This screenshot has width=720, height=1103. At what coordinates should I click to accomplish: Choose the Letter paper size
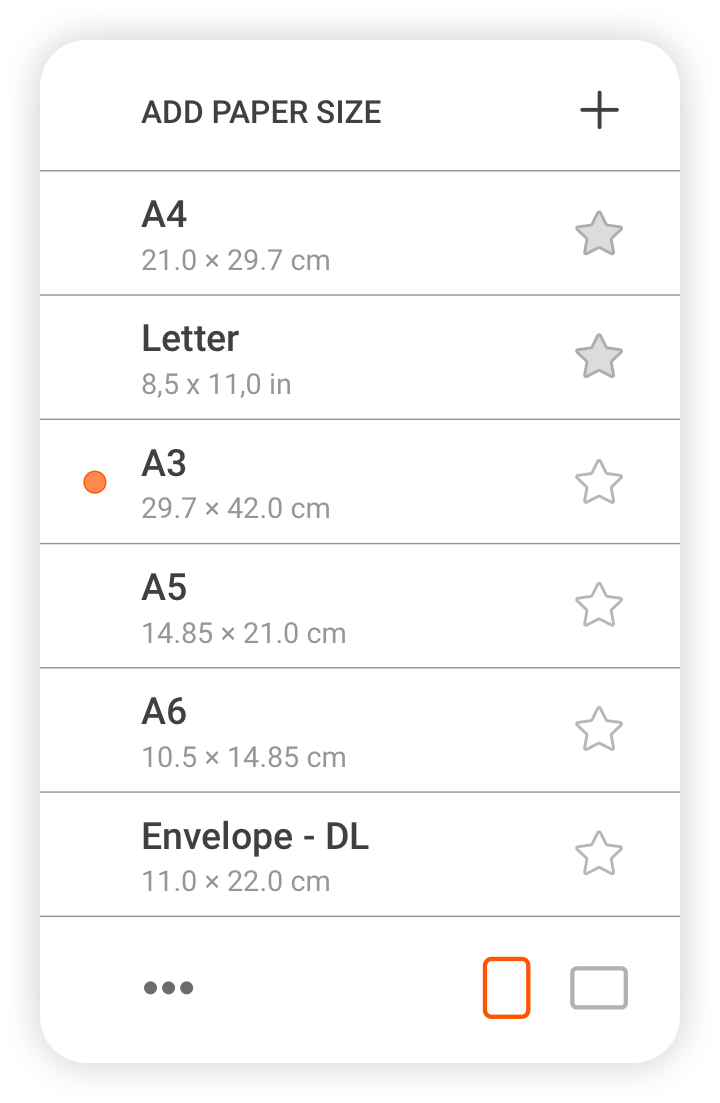[x=300, y=357]
